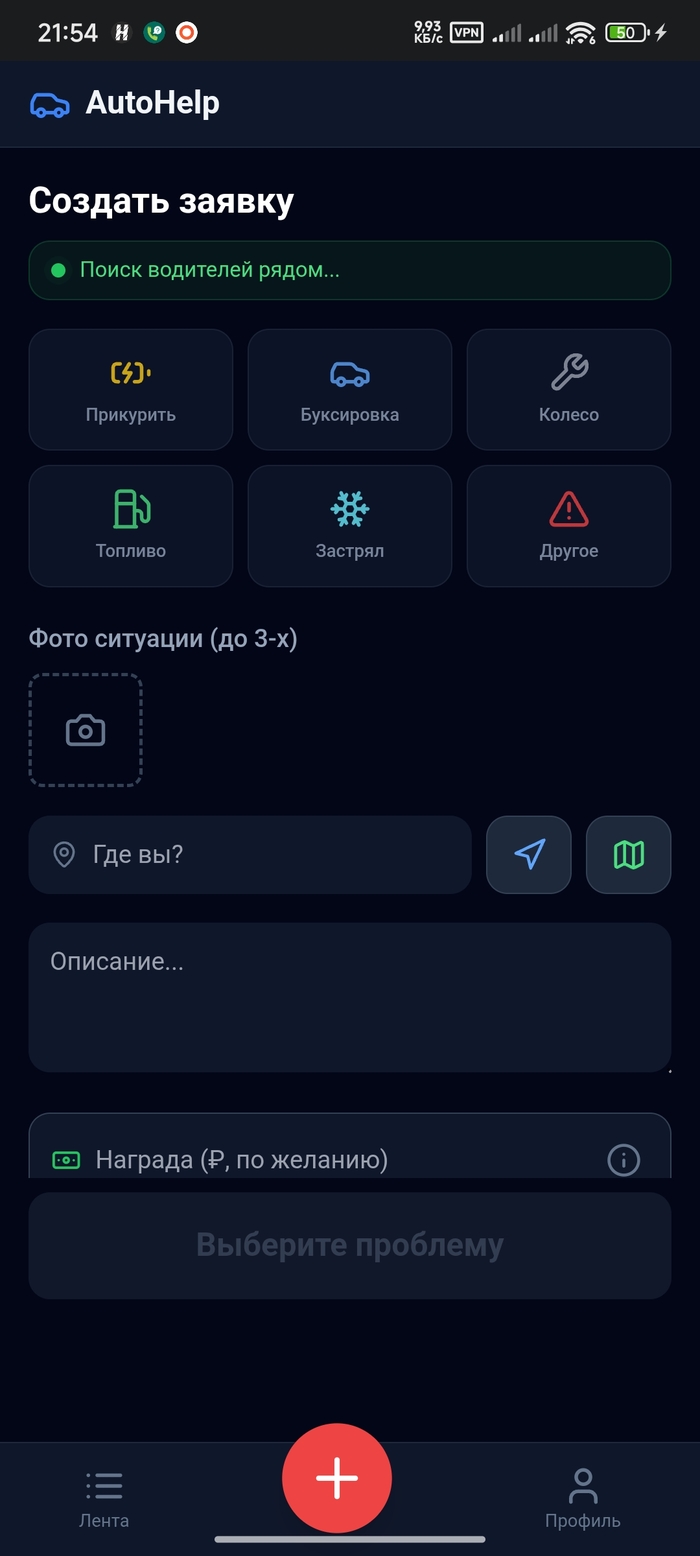This screenshot has width=700, height=1556.
Task: Select Другое problem type
Action: (x=569, y=526)
